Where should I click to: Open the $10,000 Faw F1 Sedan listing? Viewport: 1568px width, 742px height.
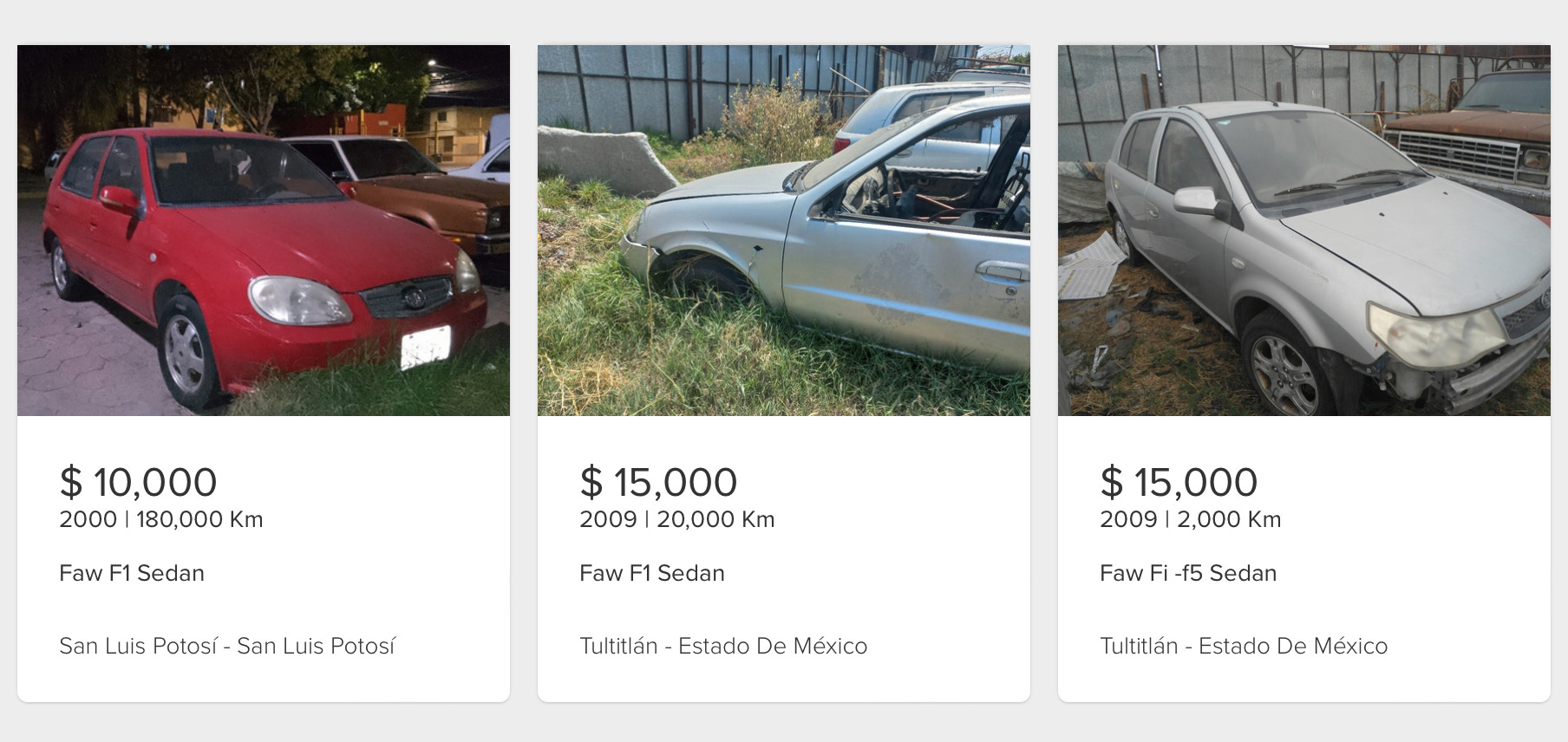tap(132, 573)
